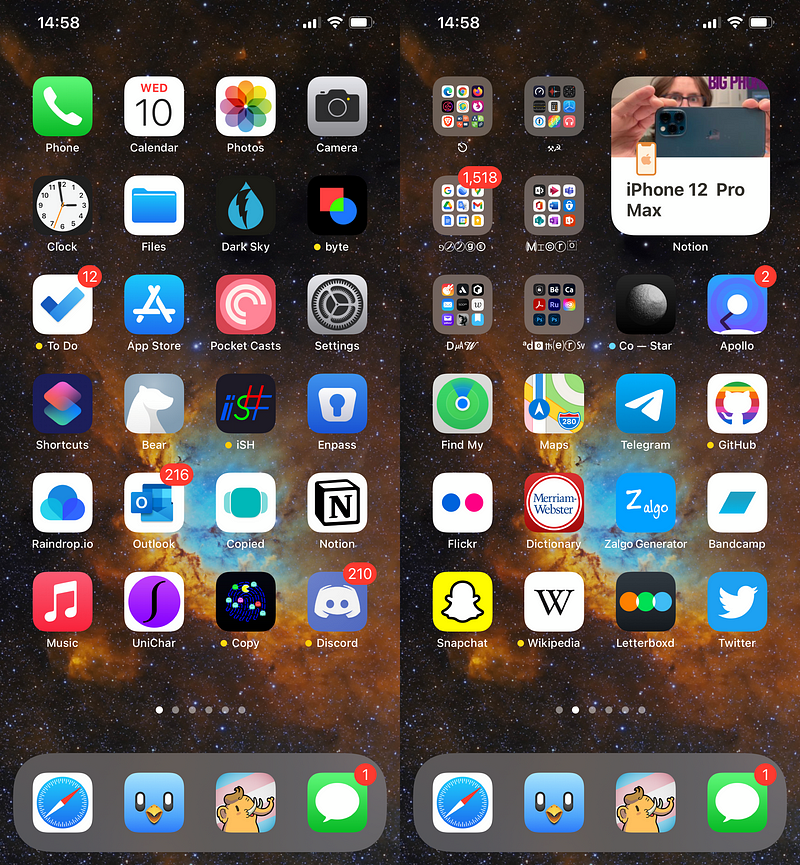Open the Twitter app
The height and width of the screenshot is (865, 800).
point(737,602)
